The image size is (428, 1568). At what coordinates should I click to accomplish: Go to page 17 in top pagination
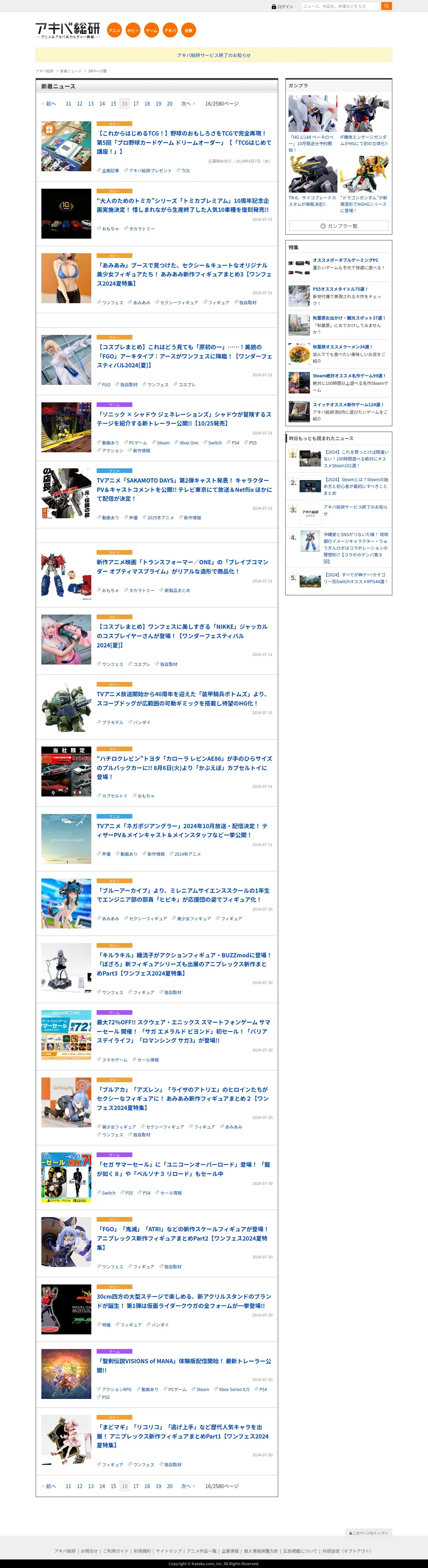[136, 104]
